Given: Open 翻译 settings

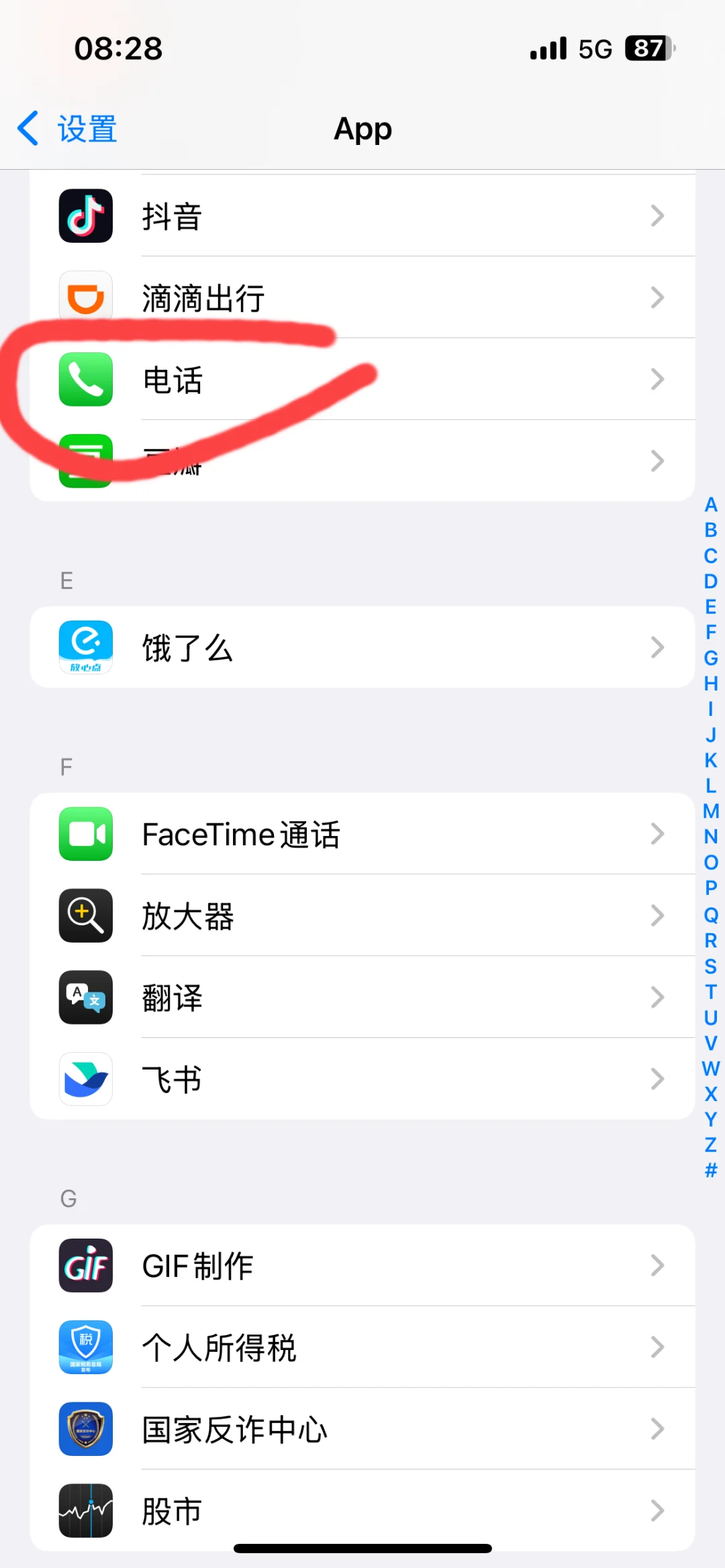Looking at the screenshot, I should pyautogui.click(x=362, y=998).
